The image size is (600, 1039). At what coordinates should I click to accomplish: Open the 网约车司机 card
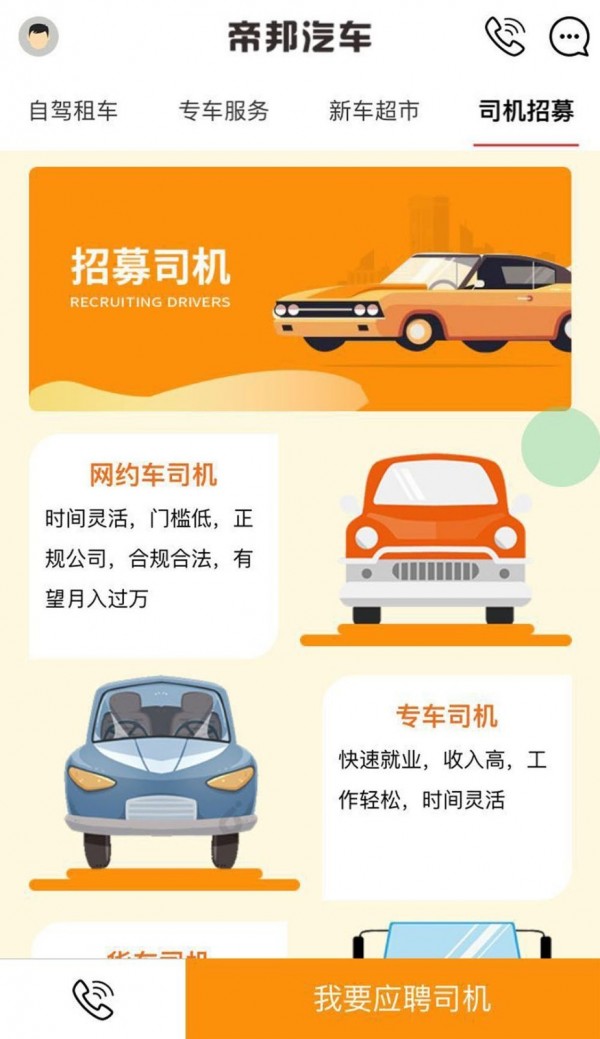[153, 545]
